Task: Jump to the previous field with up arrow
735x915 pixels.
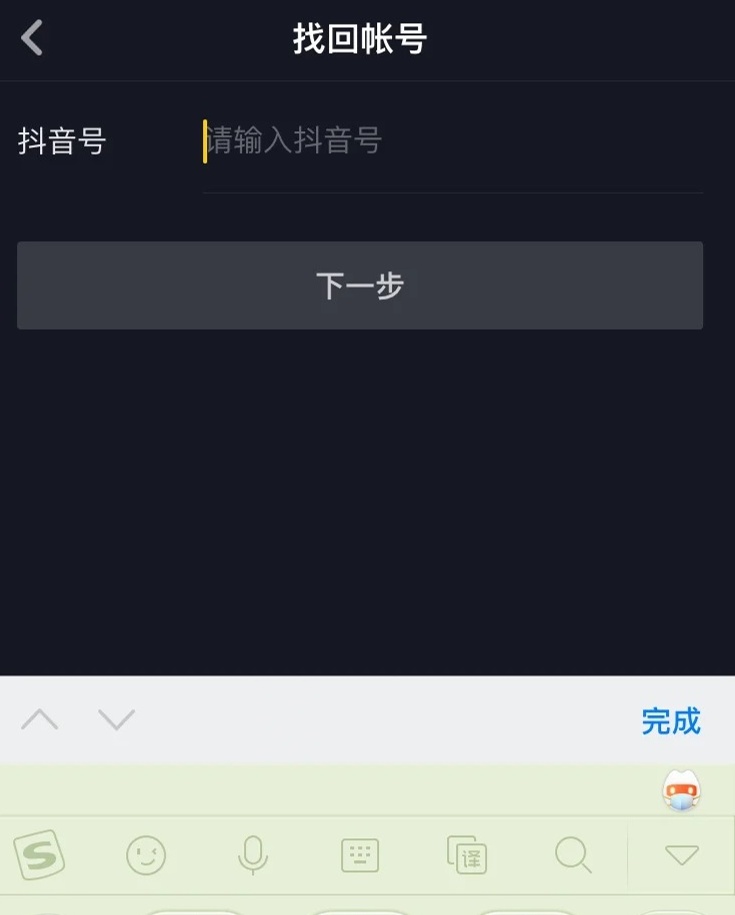Action: (40, 720)
